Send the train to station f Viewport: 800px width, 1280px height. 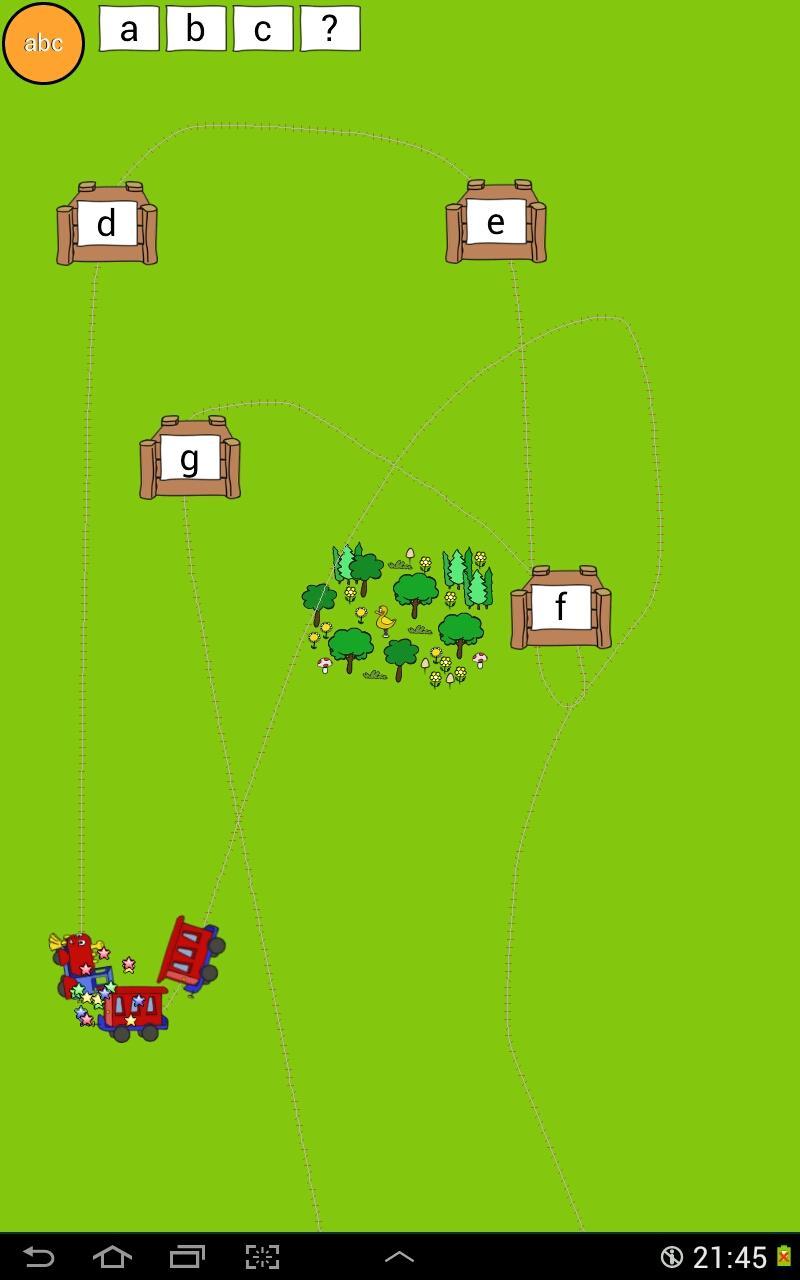click(x=561, y=607)
